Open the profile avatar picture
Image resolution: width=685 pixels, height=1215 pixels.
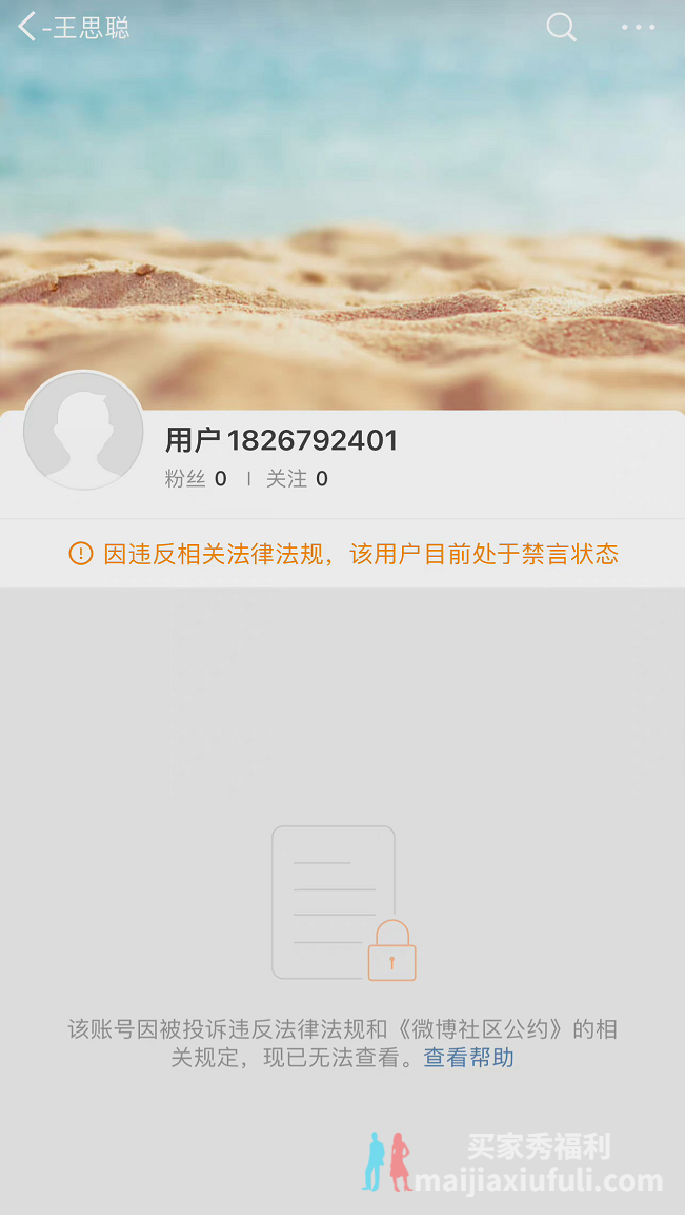(x=83, y=431)
